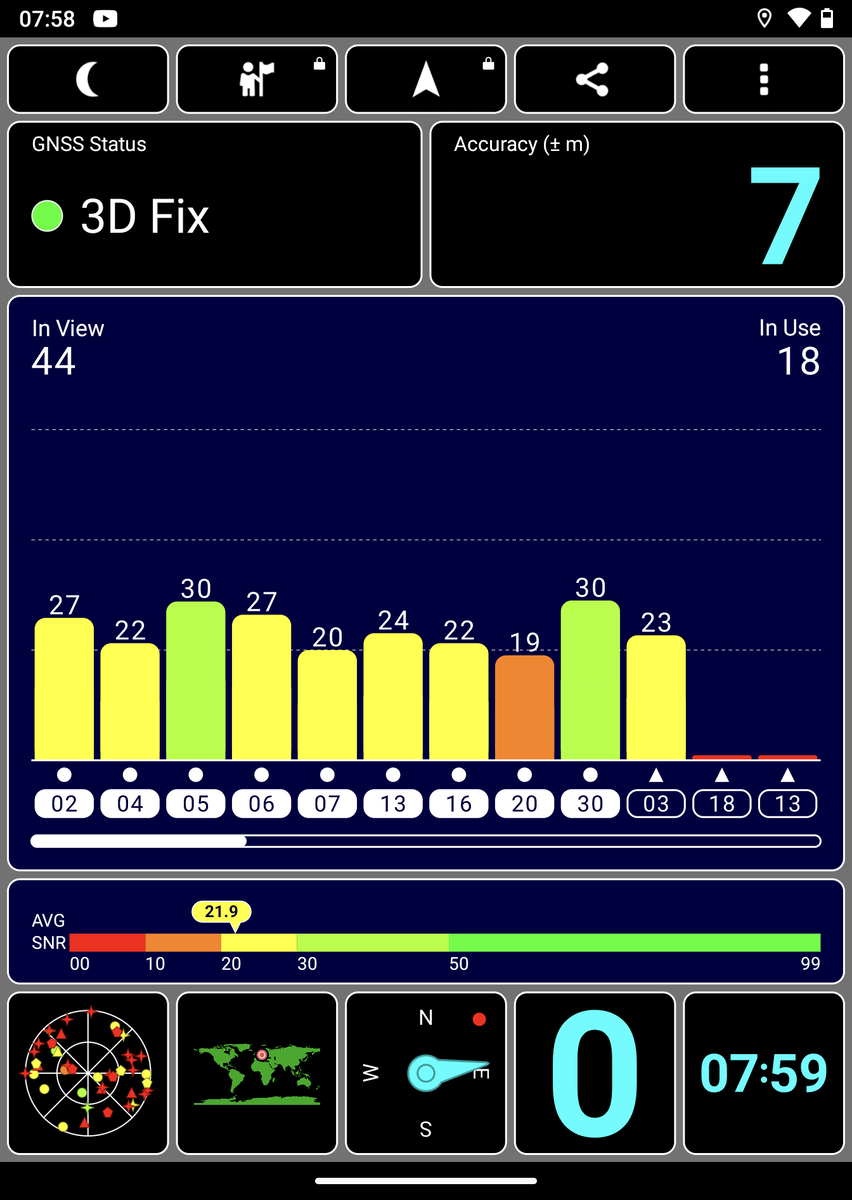Open the satellite sky view tile
Viewport: 852px width, 1200px height.
tap(88, 1073)
